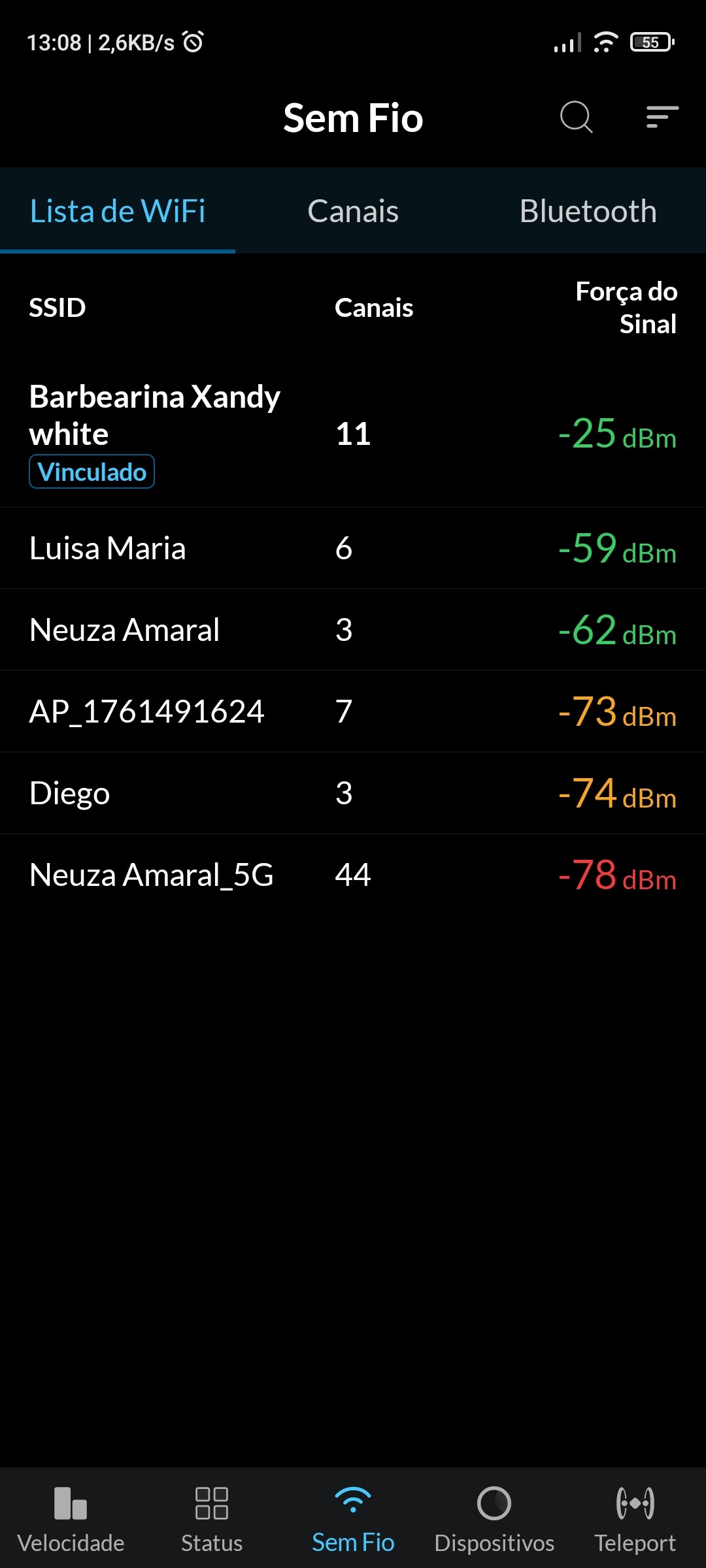Switch to the Canais tab
Viewport: 706px width, 1568px height.
[353, 211]
